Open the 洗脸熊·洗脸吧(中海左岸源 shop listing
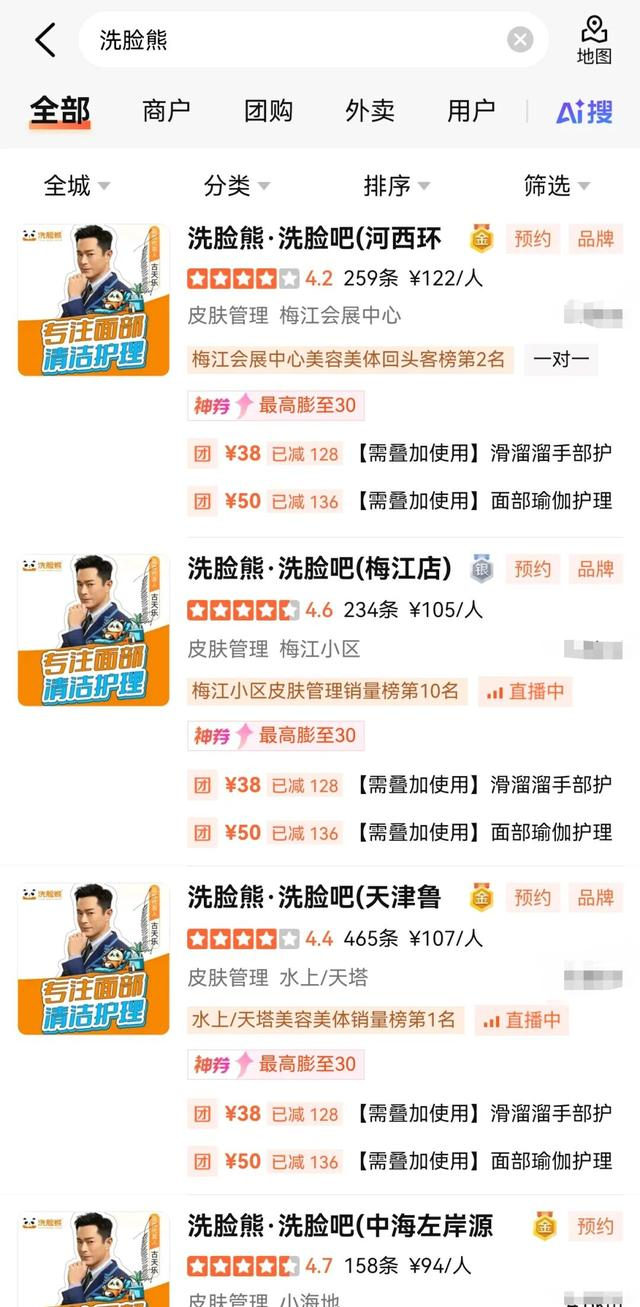Screen dimensions: 640x1307 pos(340,1226)
